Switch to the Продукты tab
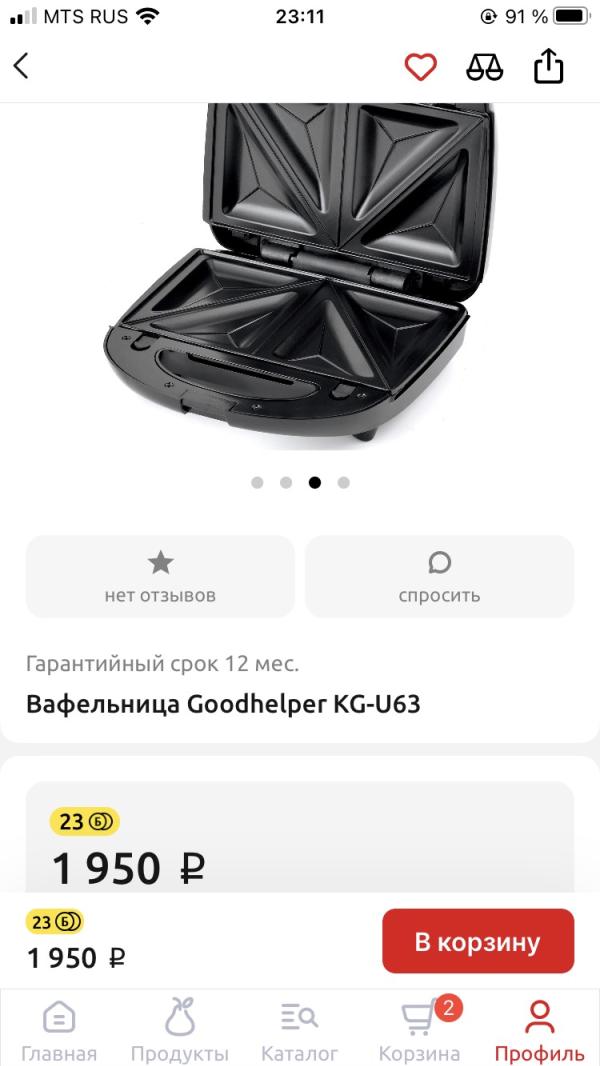The width and height of the screenshot is (600, 1066). pyautogui.click(x=180, y=1030)
